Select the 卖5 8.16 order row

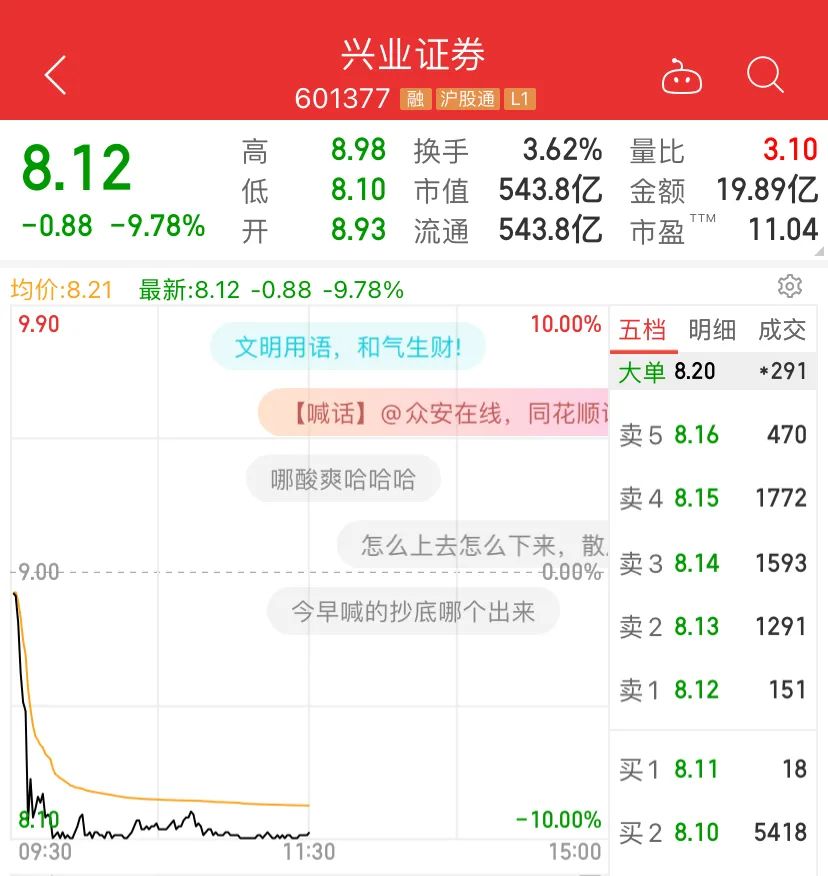(712, 435)
